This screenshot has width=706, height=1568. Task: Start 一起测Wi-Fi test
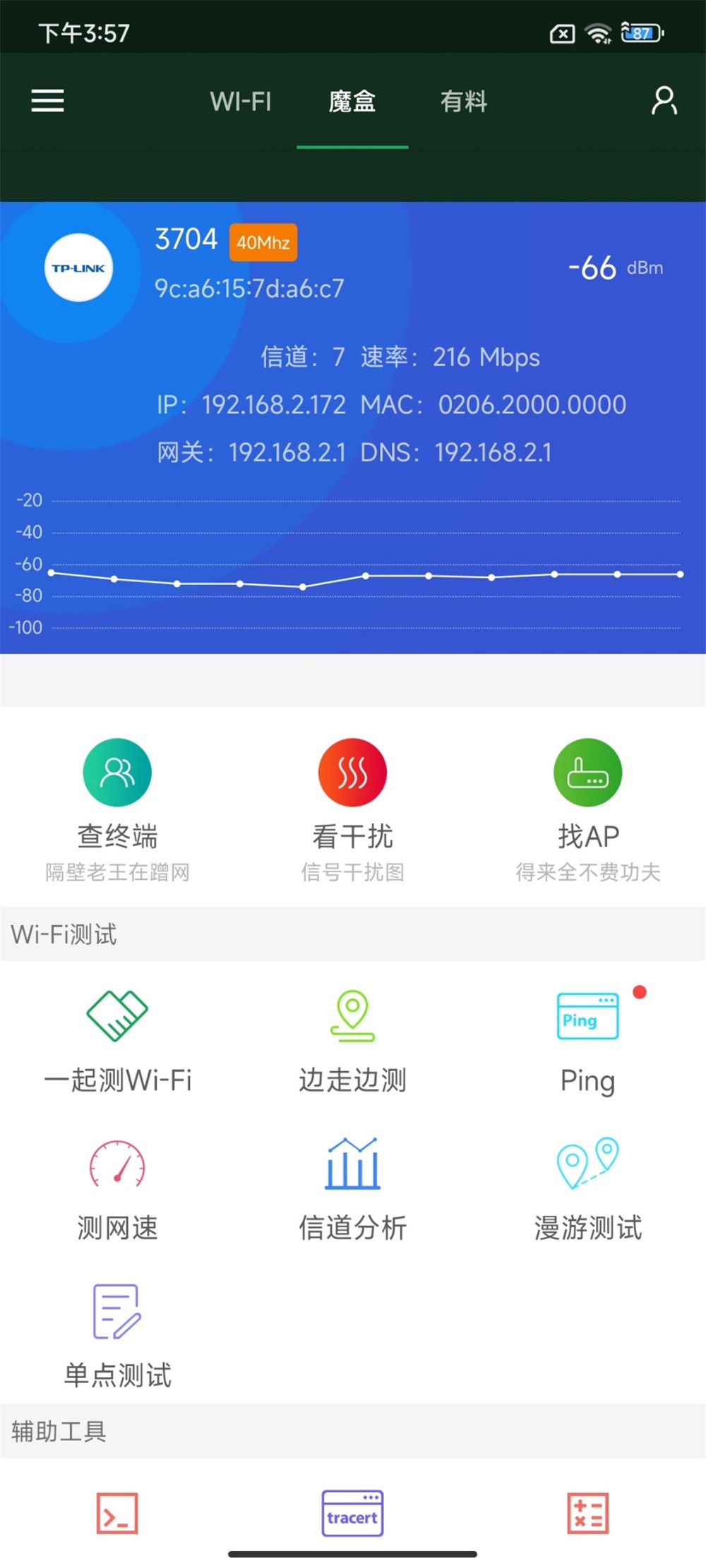coord(117,1041)
